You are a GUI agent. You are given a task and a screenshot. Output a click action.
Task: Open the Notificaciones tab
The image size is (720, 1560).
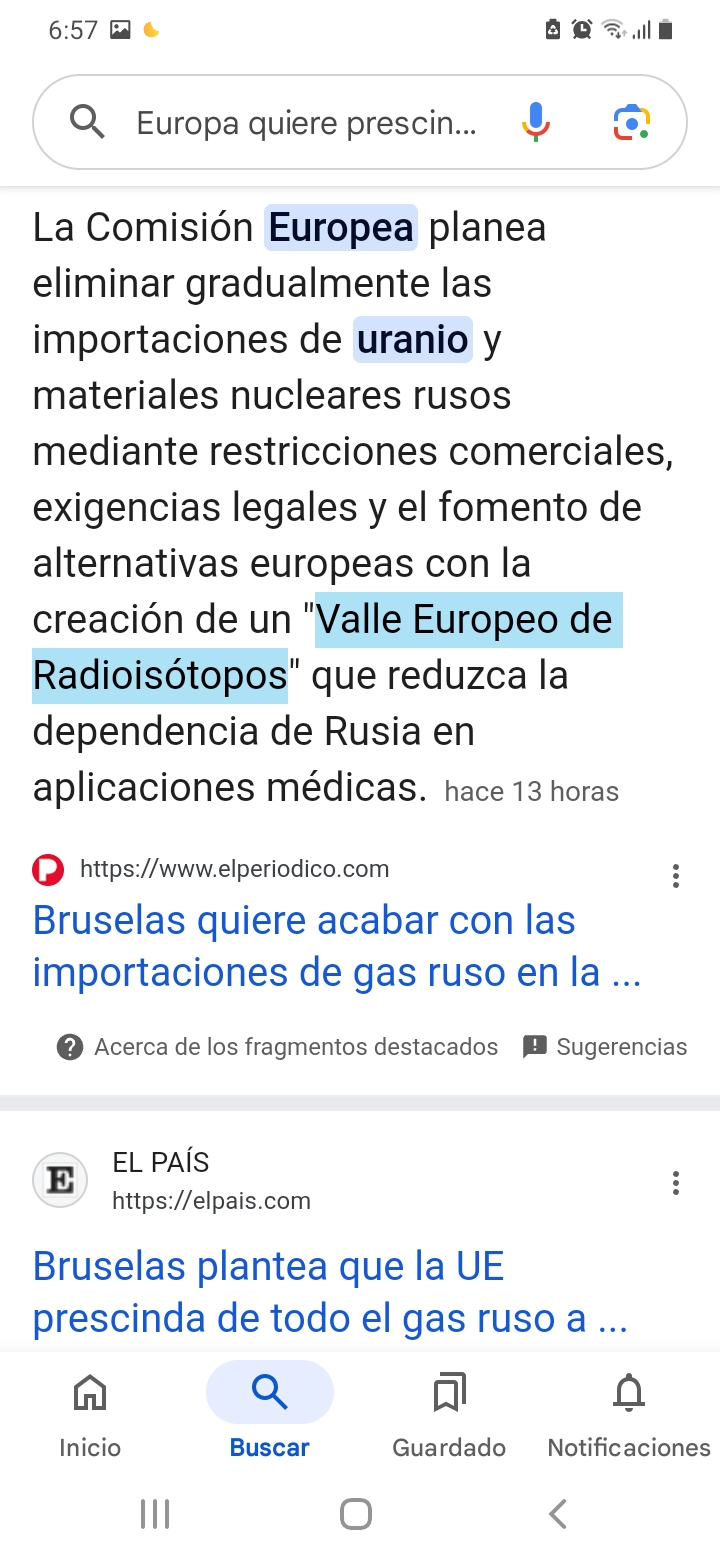tap(629, 1416)
